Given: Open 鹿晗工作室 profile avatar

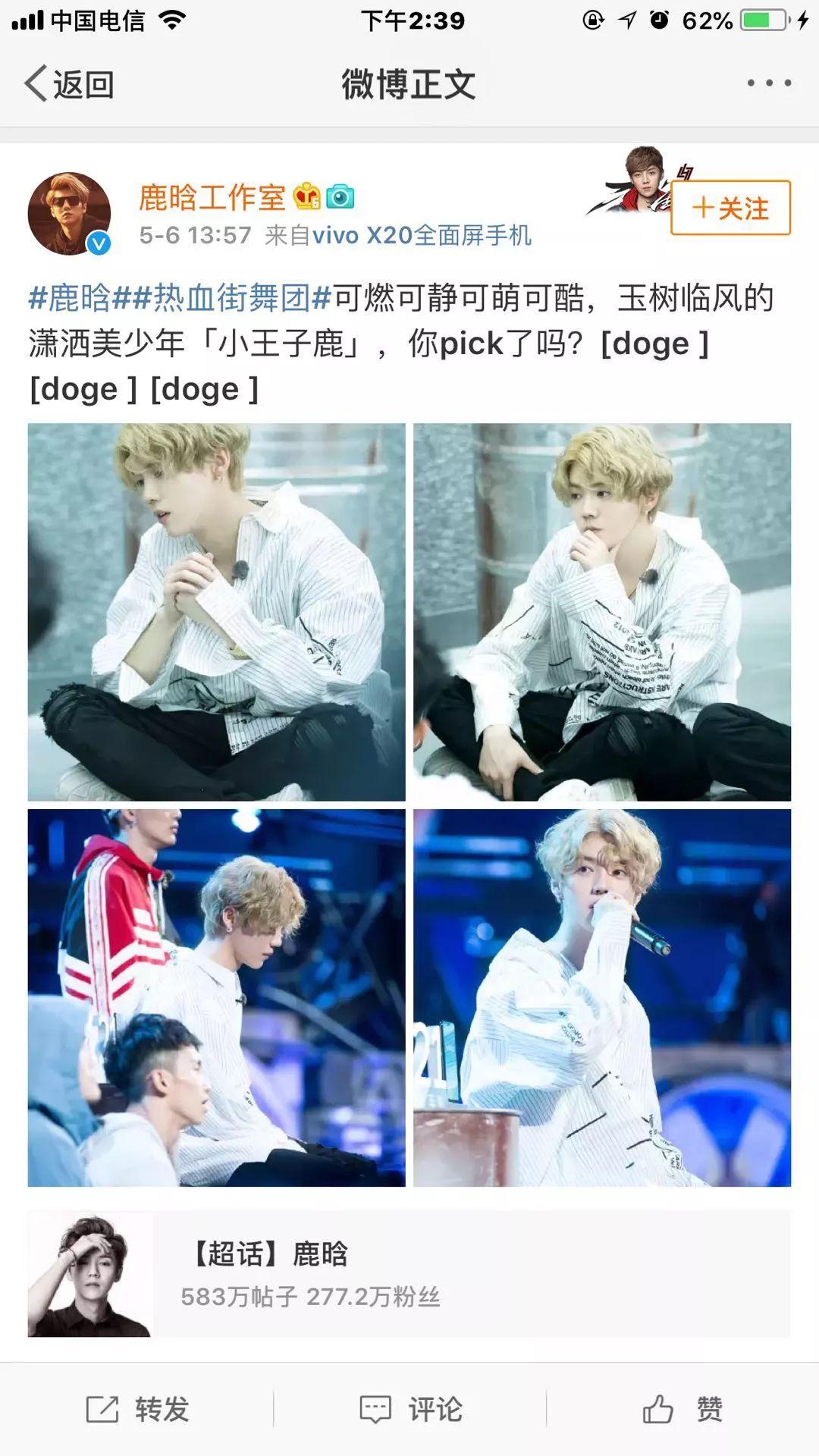Looking at the screenshot, I should pos(70,215).
